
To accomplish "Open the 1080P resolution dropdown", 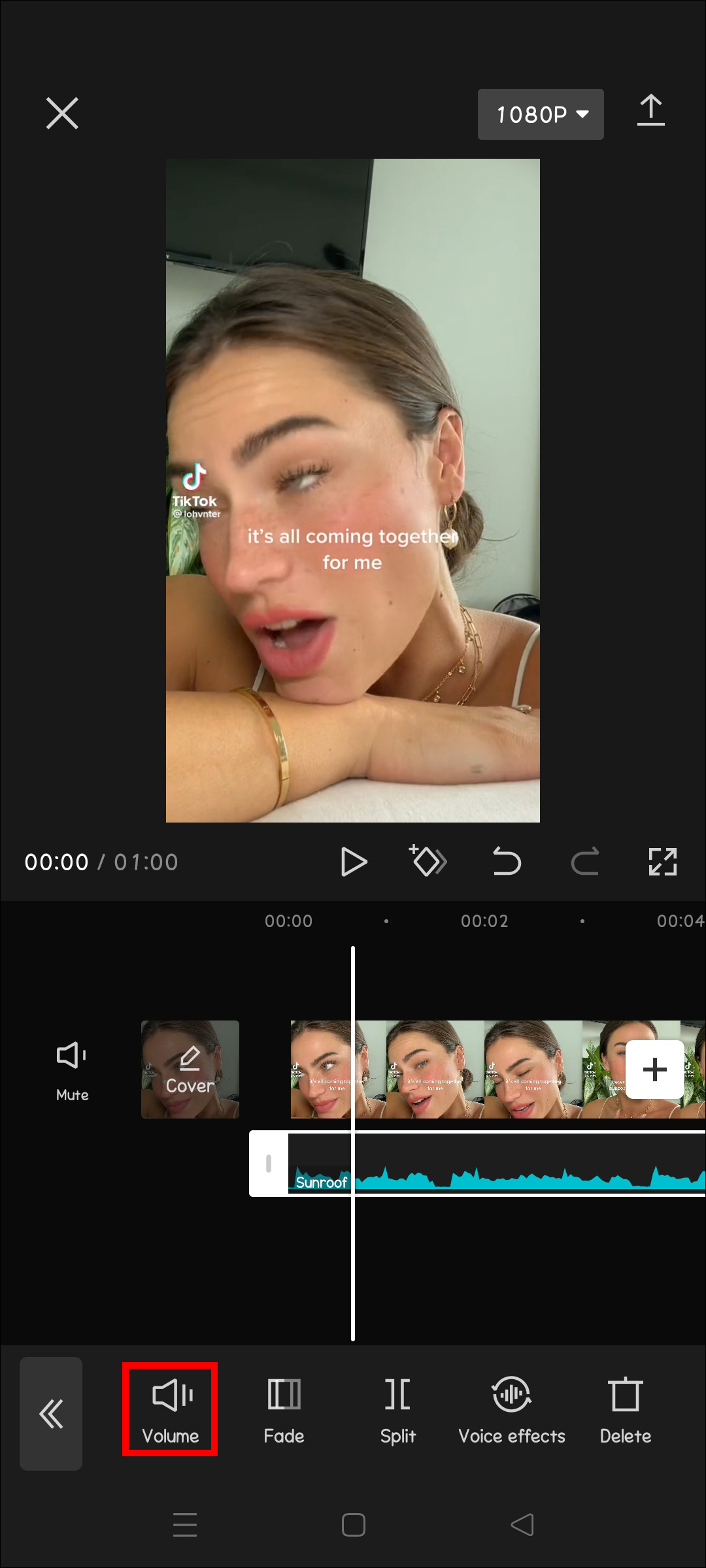I will 541,114.
